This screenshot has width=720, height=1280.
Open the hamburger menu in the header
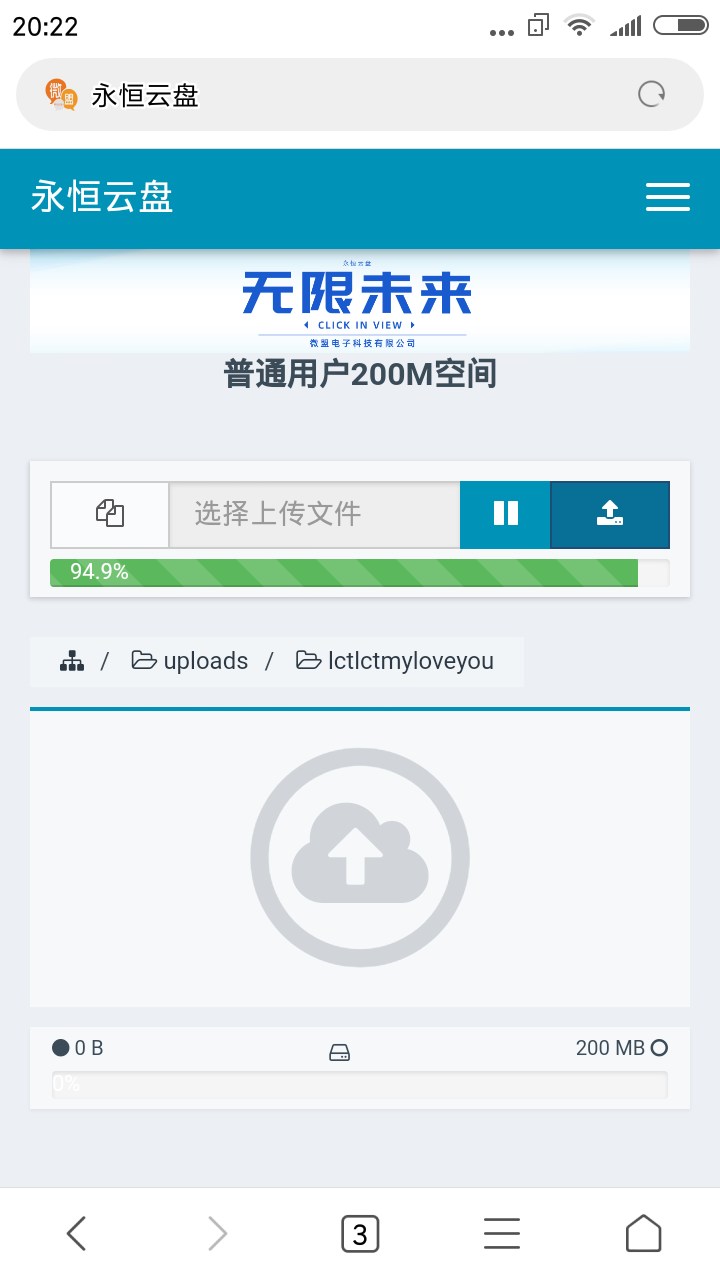tap(667, 197)
